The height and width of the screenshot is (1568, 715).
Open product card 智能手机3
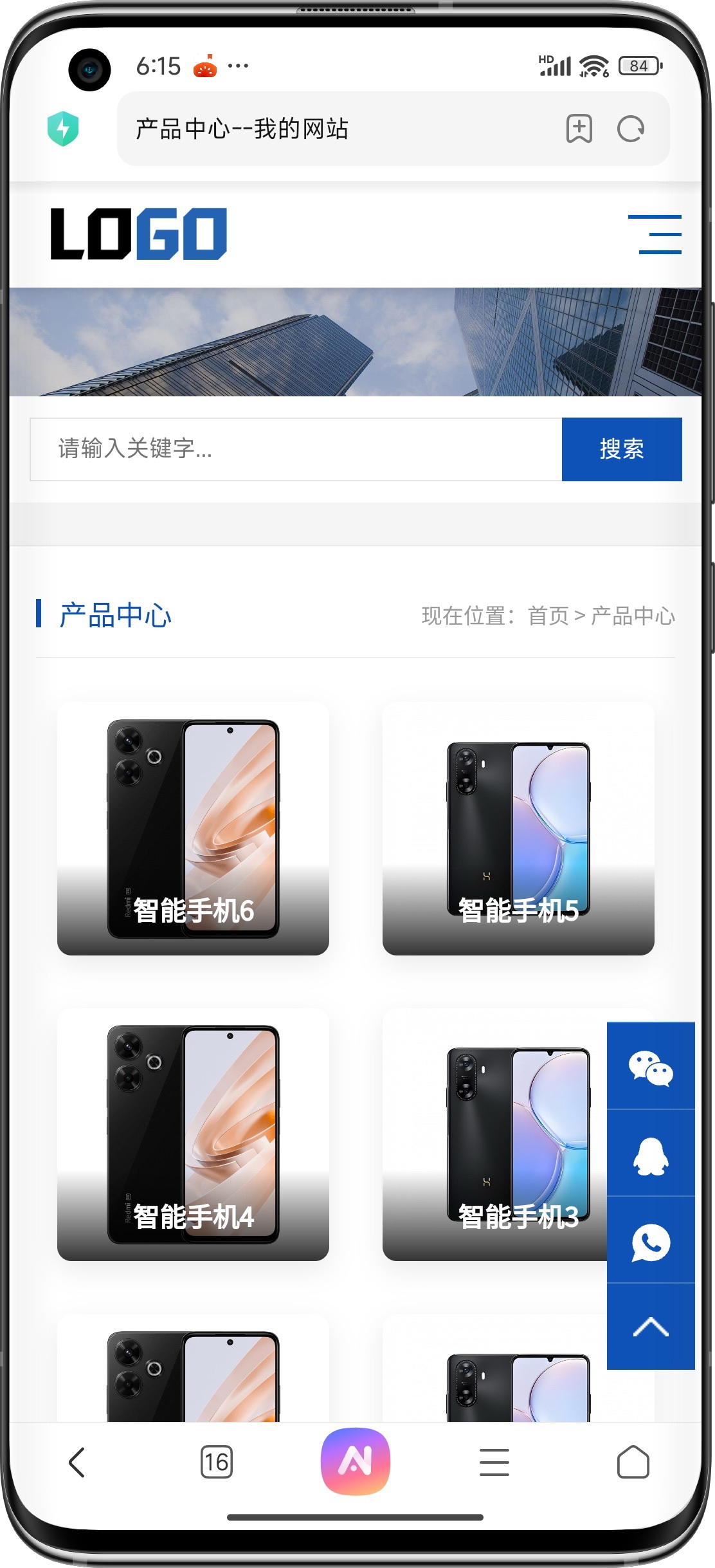coord(495,1134)
